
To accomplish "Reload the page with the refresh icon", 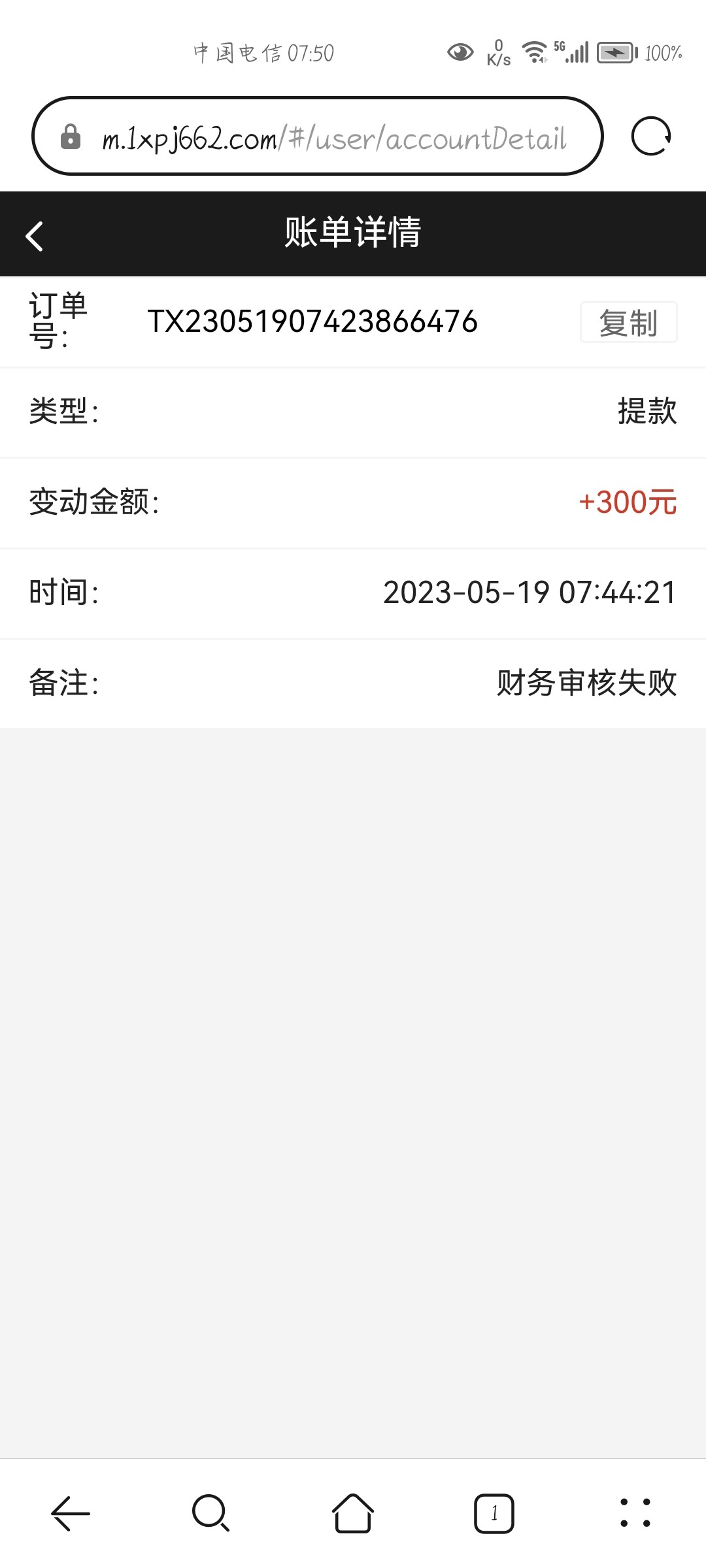I will [x=650, y=137].
